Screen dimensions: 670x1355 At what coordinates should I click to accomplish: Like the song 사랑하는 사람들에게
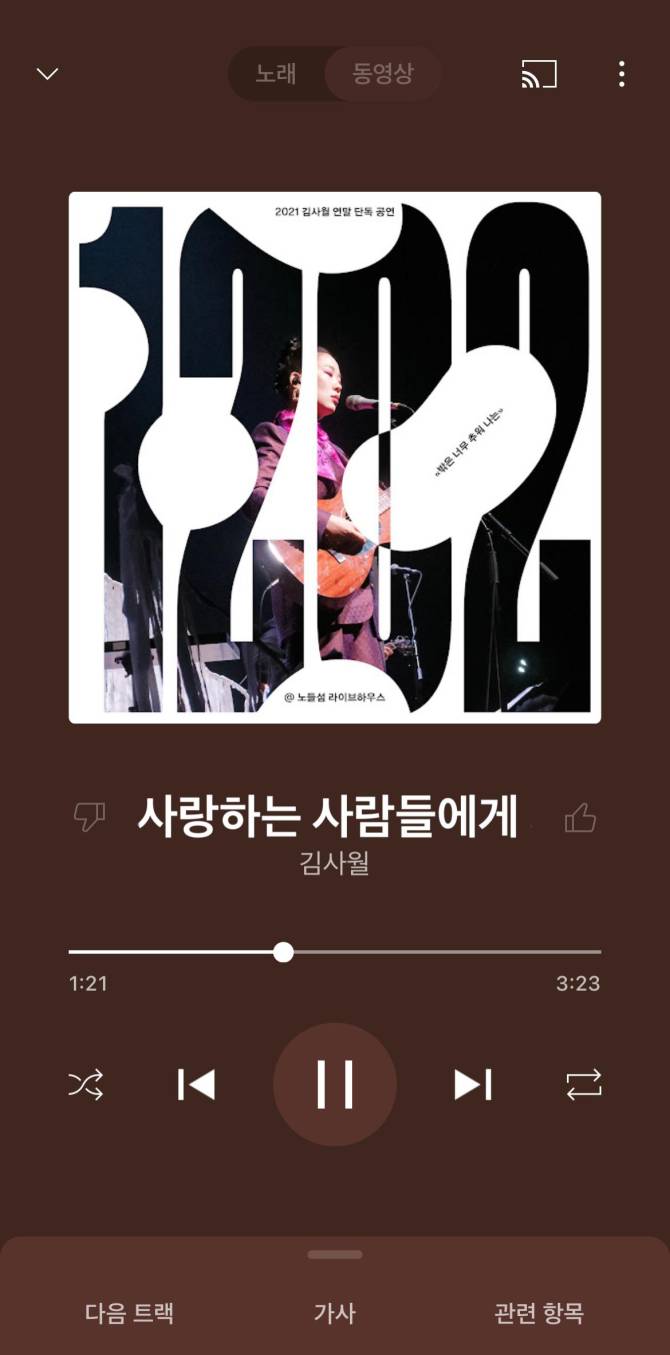(x=580, y=818)
